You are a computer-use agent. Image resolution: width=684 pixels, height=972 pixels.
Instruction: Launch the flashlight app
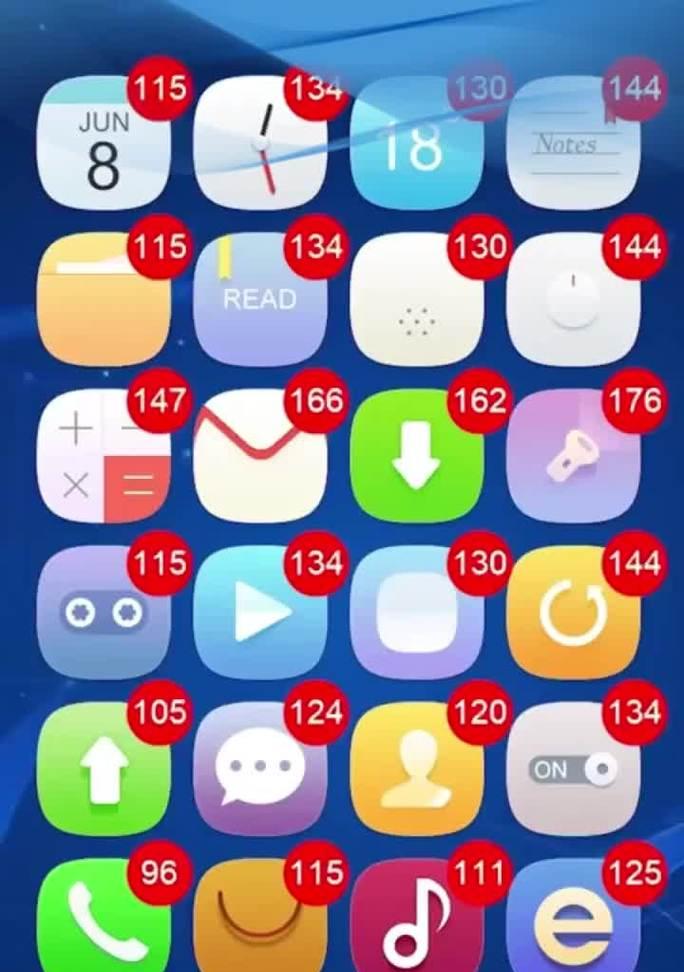pos(573,456)
